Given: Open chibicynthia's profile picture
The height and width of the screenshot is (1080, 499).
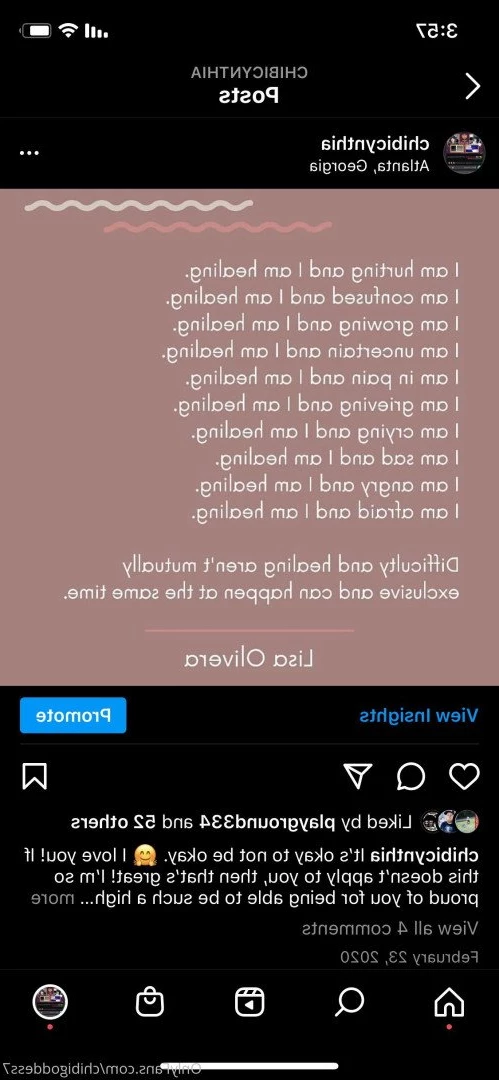Looking at the screenshot, I should (464, 154).
